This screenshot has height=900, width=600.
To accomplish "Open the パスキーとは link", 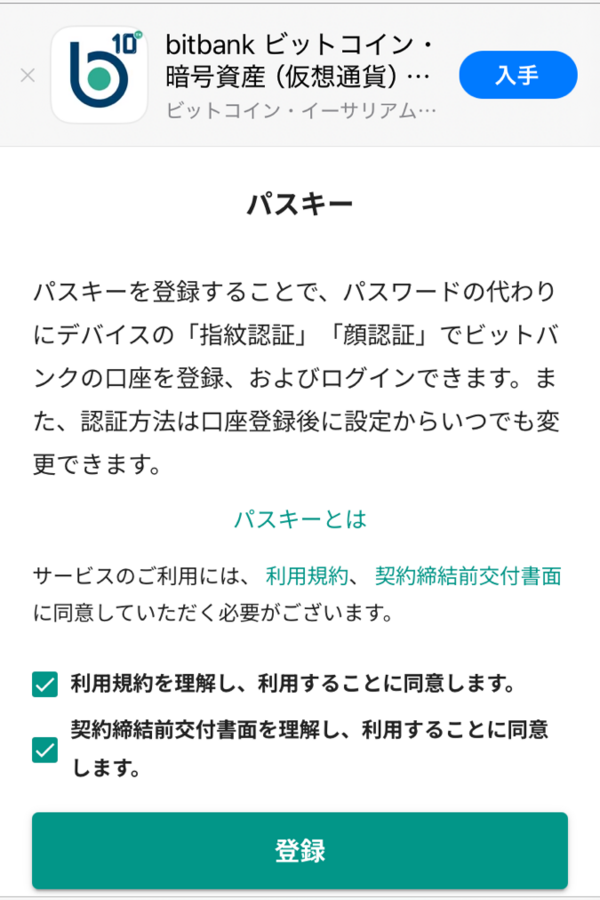I will pyautogui.click(x=300, y=519).
